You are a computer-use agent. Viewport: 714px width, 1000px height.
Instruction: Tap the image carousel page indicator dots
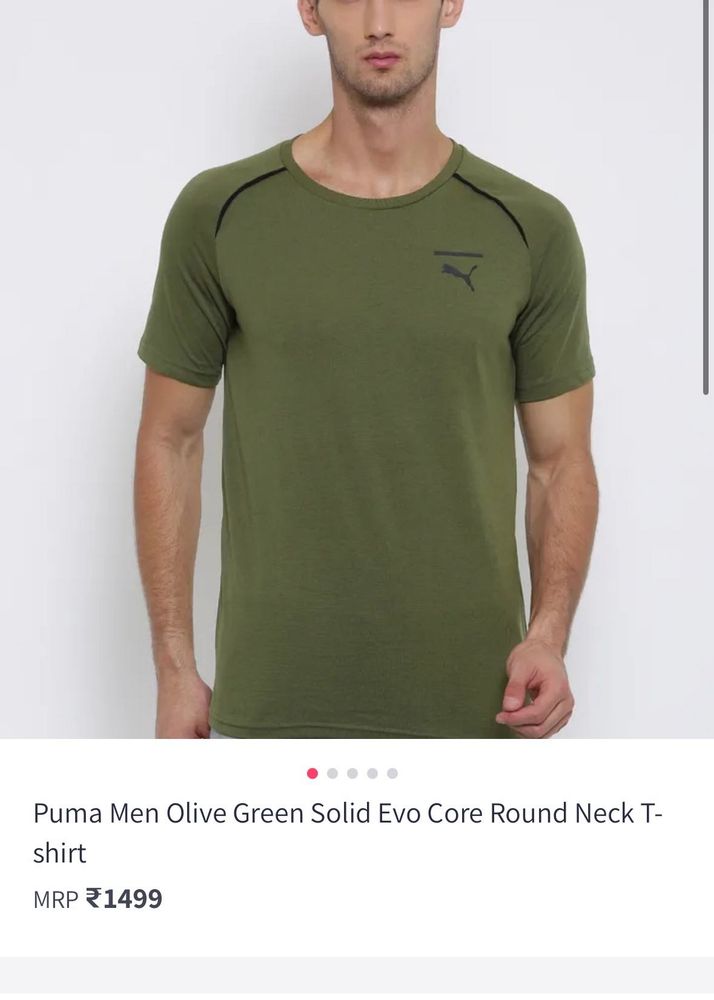click(x=352, y=773)
